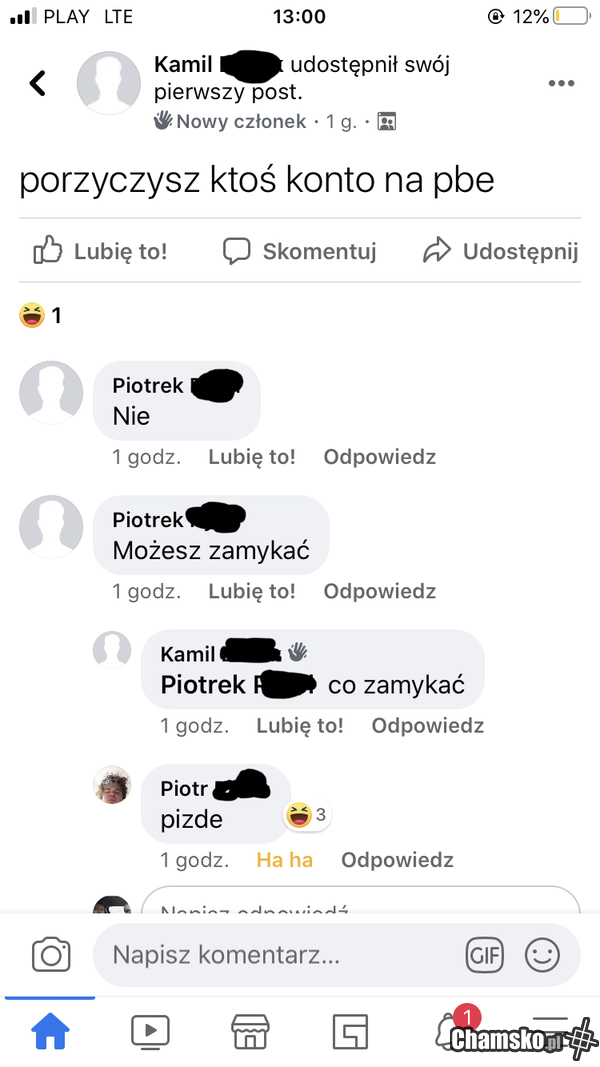This screenshot has height=1067, width=600.
Task: Tap Skomentuj to comment on post
Action: pyautogui.click(x=299, y=251)
